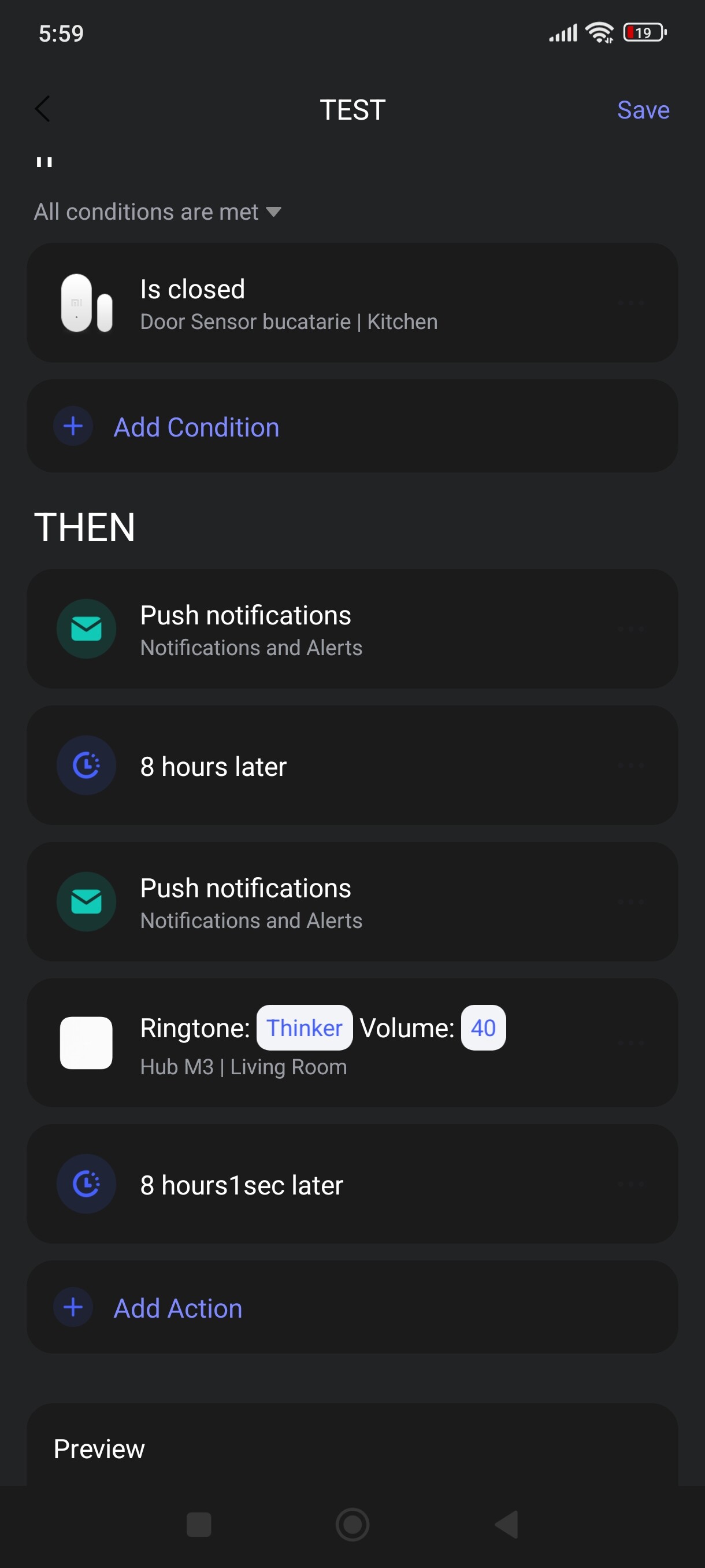
Task: Open the 8 hours later delay
Action: pos(351,765)
